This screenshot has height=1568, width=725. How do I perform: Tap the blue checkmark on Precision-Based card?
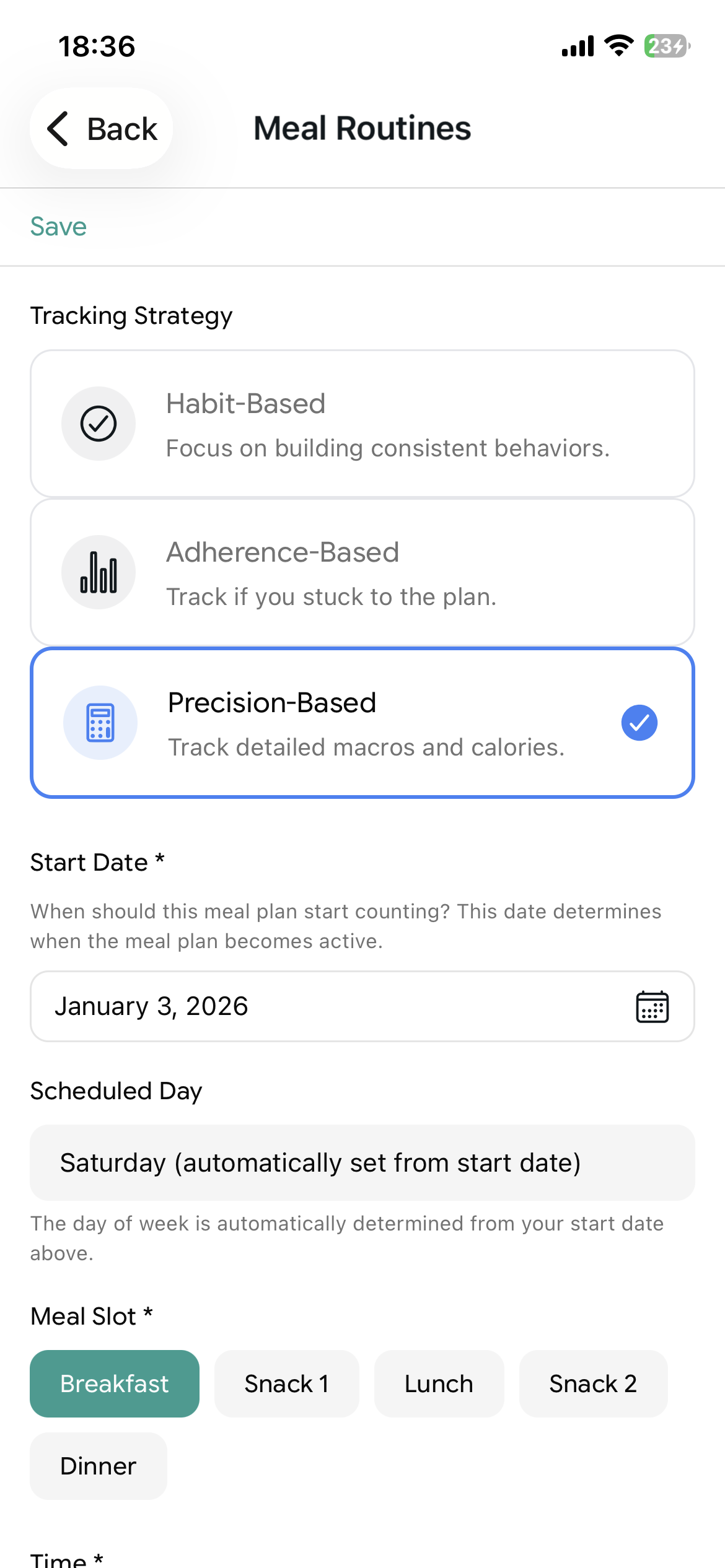coord(639,722)
